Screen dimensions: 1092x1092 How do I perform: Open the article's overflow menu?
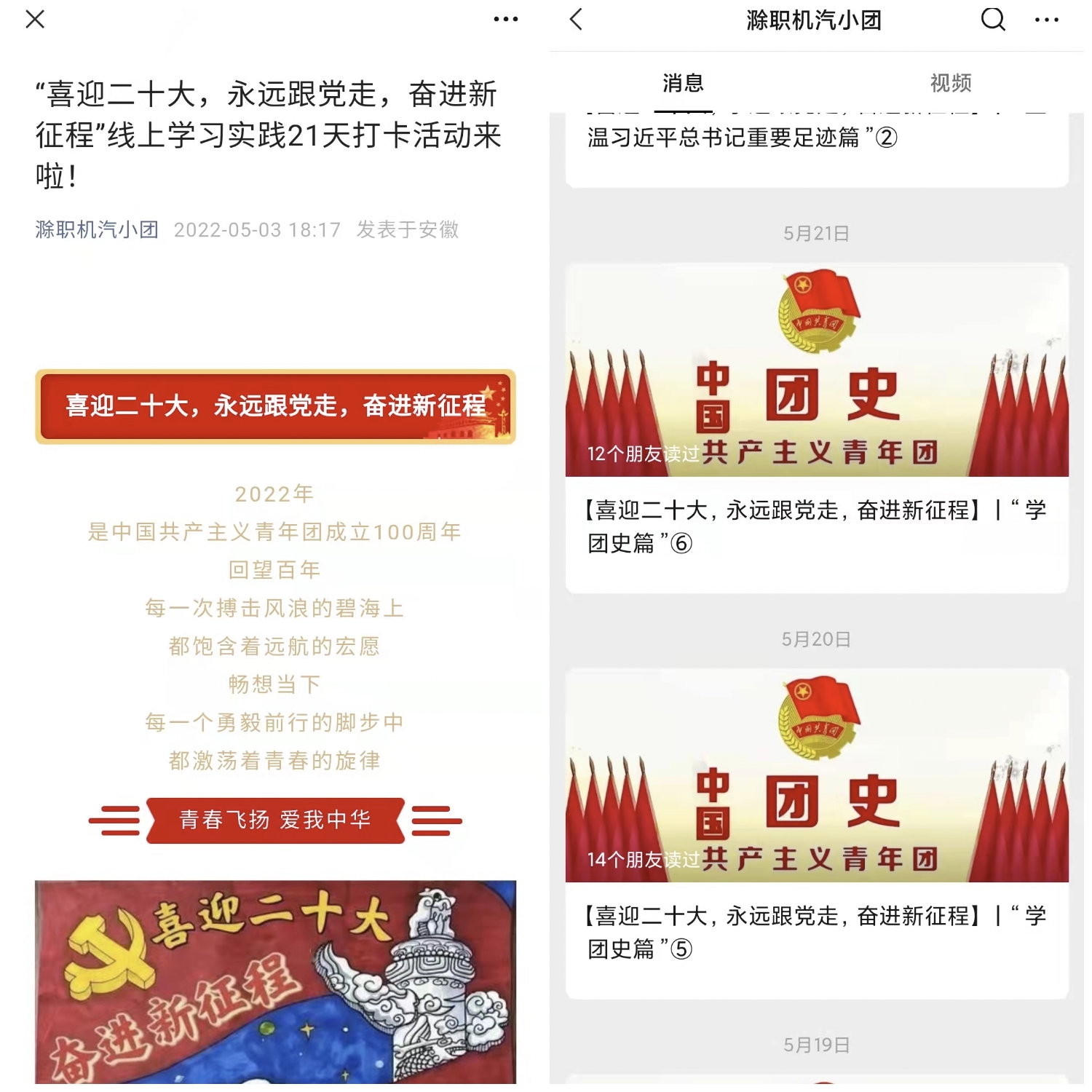coord(505,20)
